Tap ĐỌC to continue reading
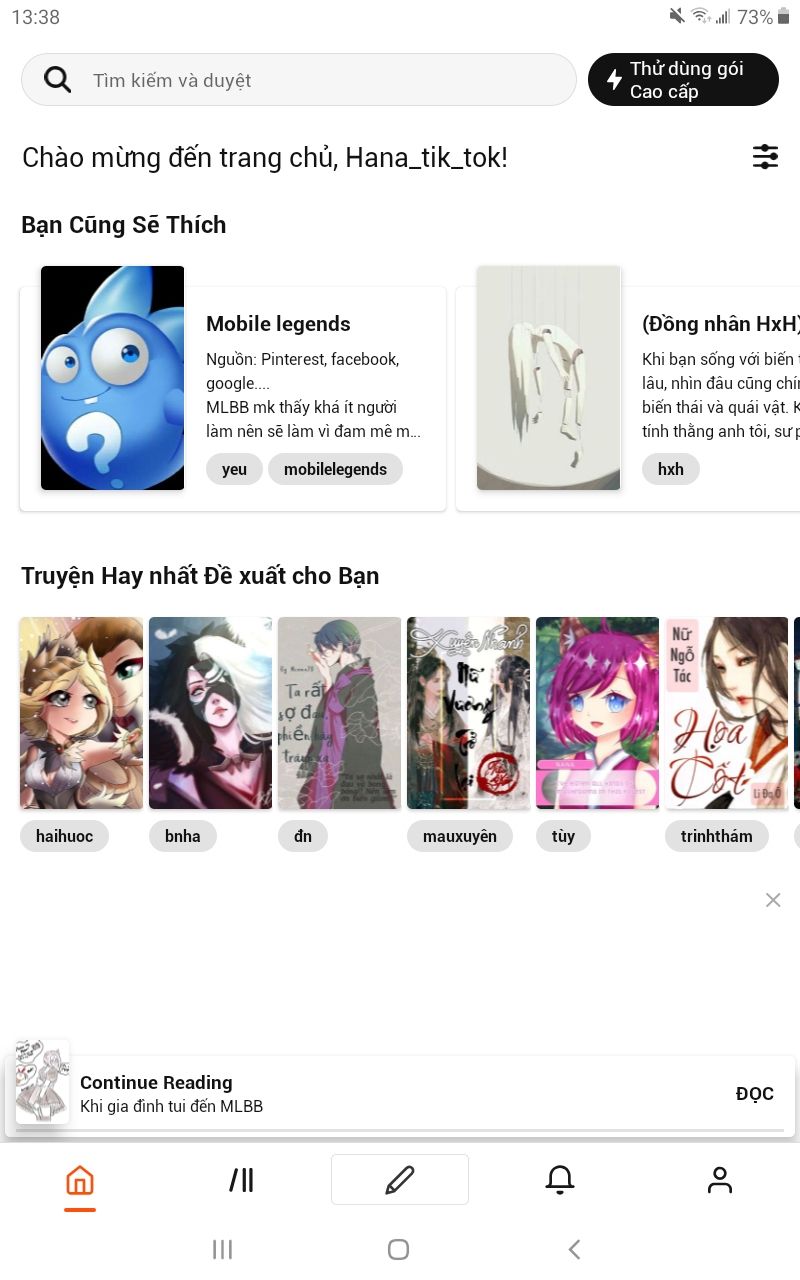 click(755, 1094)
